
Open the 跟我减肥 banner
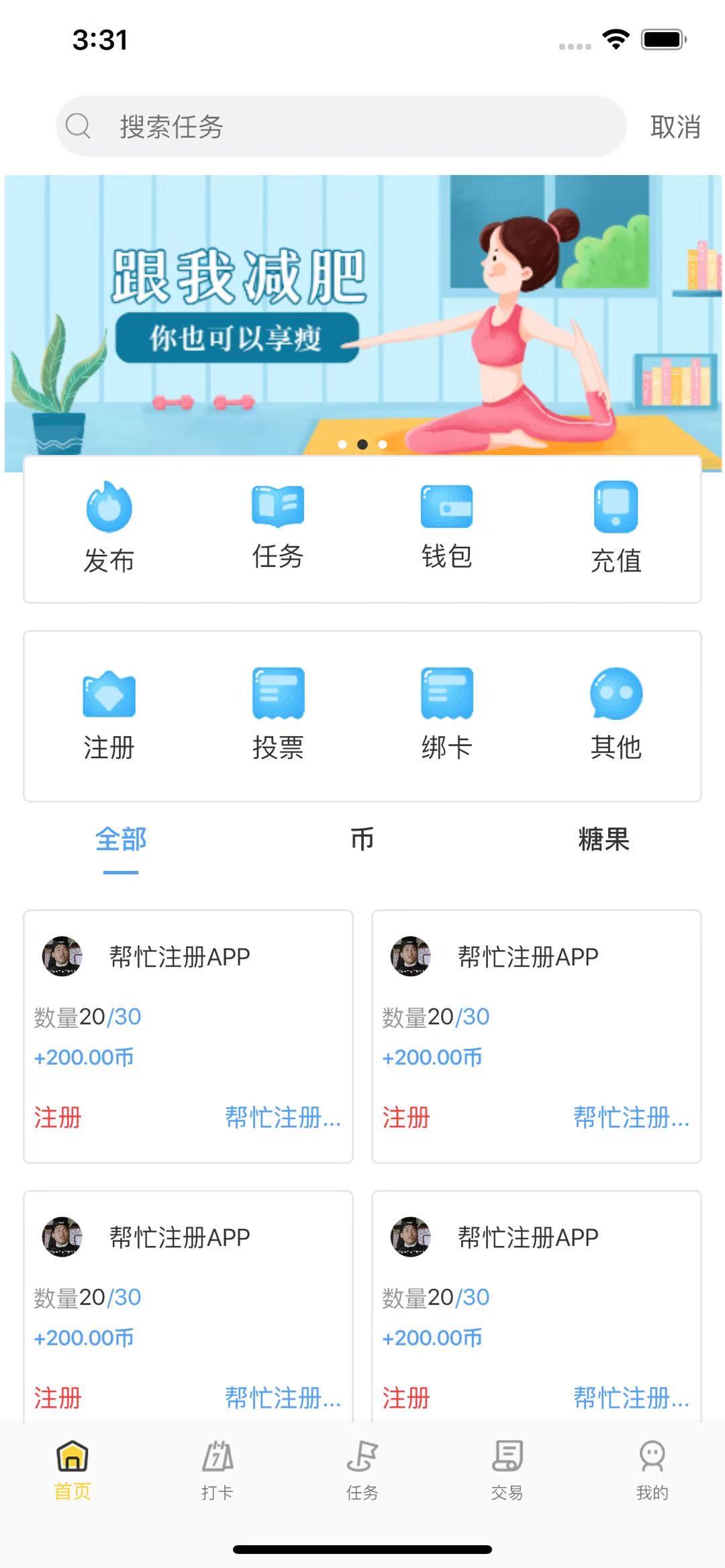(x=362, y=315)
